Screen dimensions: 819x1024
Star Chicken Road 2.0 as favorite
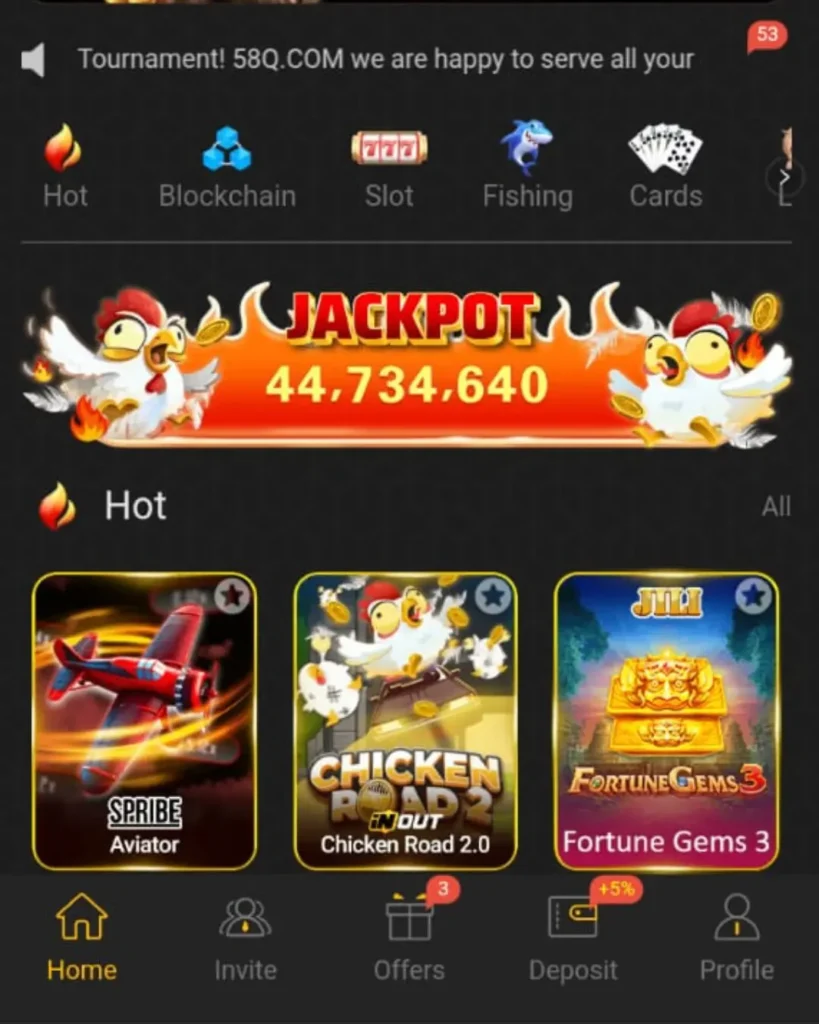pos(492,596)
